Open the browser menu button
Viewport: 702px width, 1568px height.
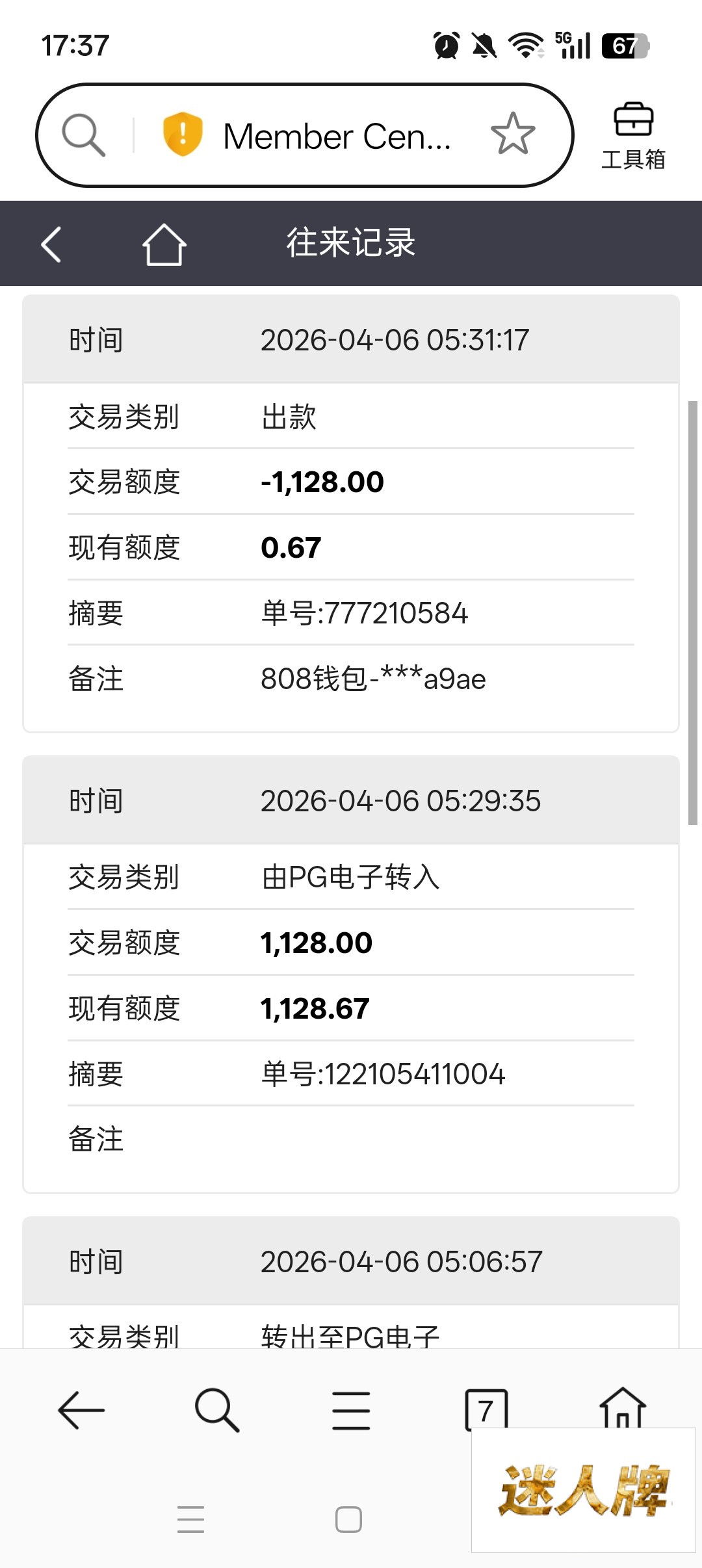click(351, 1410)
